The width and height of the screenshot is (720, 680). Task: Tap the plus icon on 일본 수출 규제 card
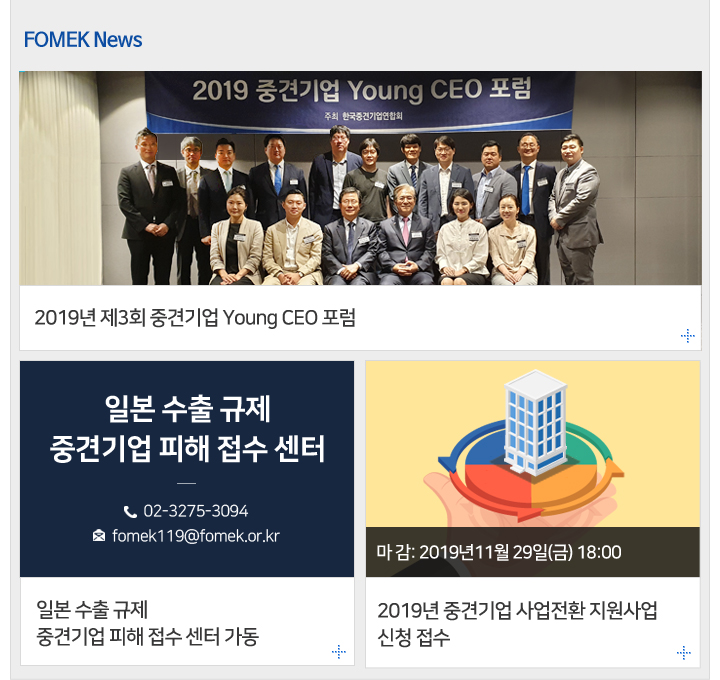[x=339, y=652]
